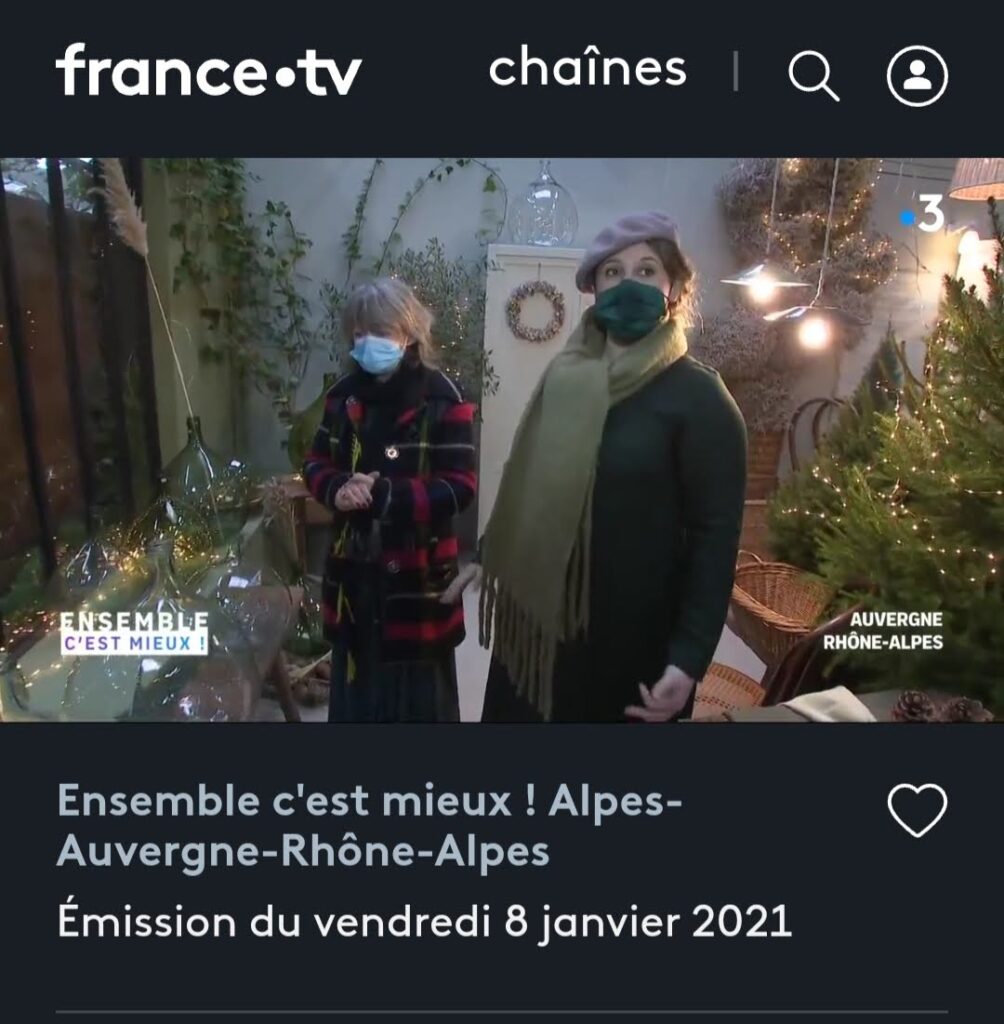Open the chaînes channel list

pos(587,69)
